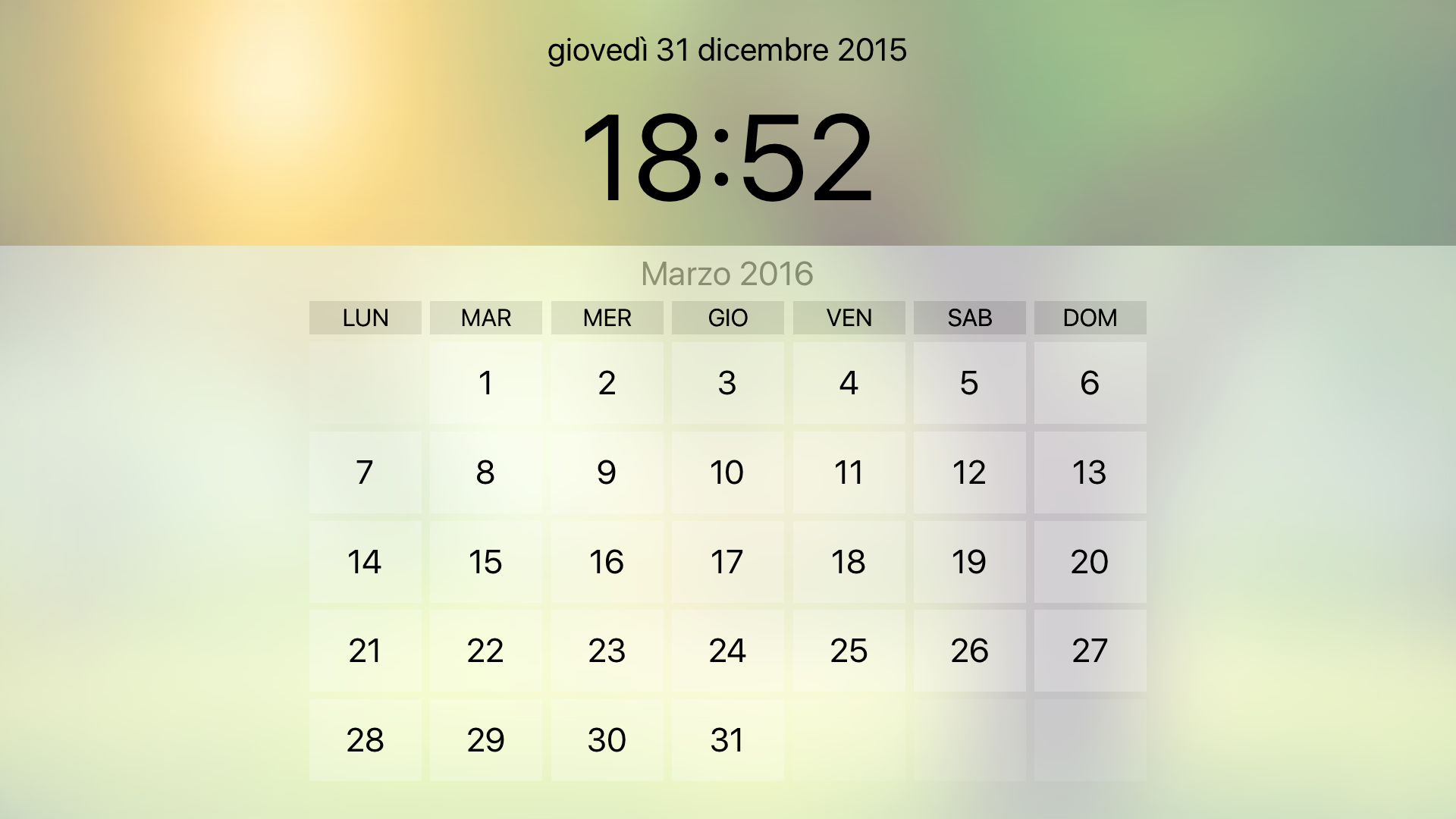Tap March 31 in the calendar
The height and width of the screenshot is (819, 1456).
click(727, 740)
